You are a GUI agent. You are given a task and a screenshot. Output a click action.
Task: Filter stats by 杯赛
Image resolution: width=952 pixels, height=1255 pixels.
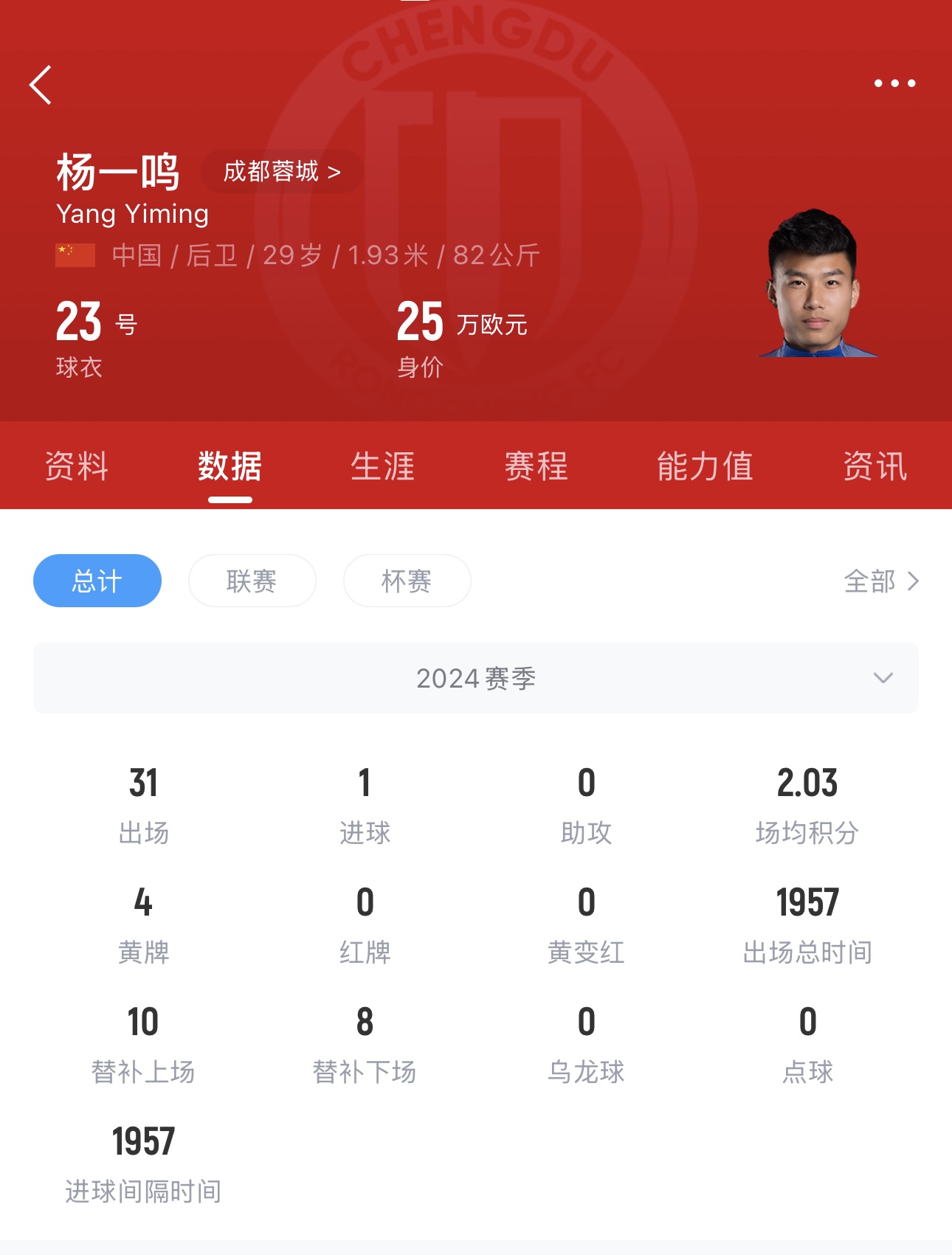coord(407,581)
